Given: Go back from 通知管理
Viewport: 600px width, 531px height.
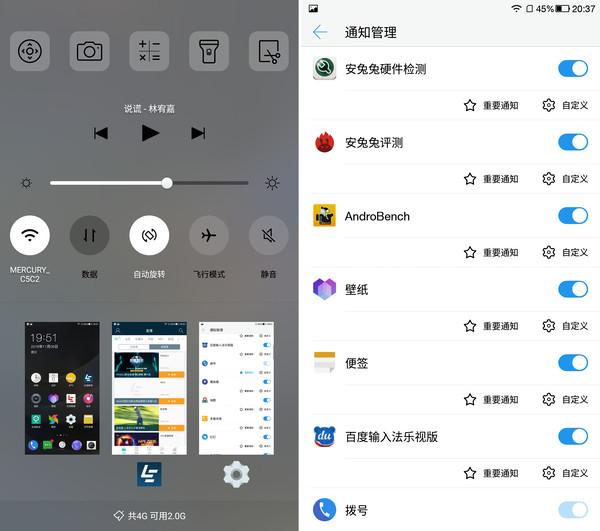Looking at the screenshot, I should 320,32.
